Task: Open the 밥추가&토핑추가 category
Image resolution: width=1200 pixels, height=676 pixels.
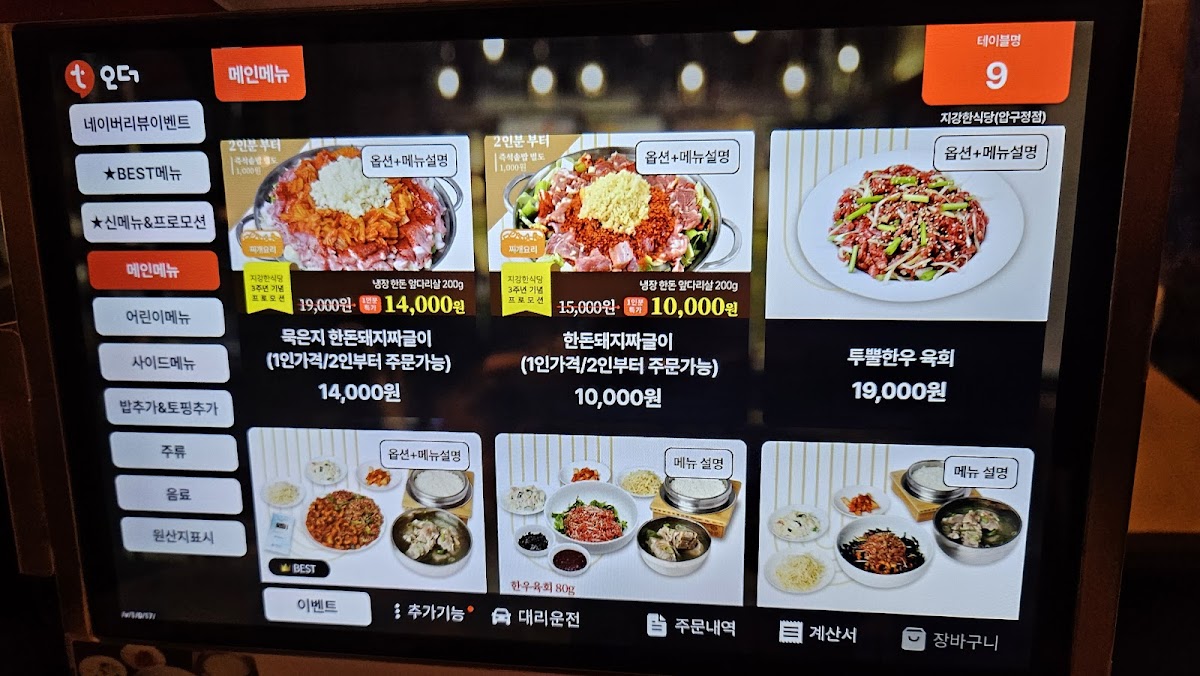Action: [x=169, y=408]
